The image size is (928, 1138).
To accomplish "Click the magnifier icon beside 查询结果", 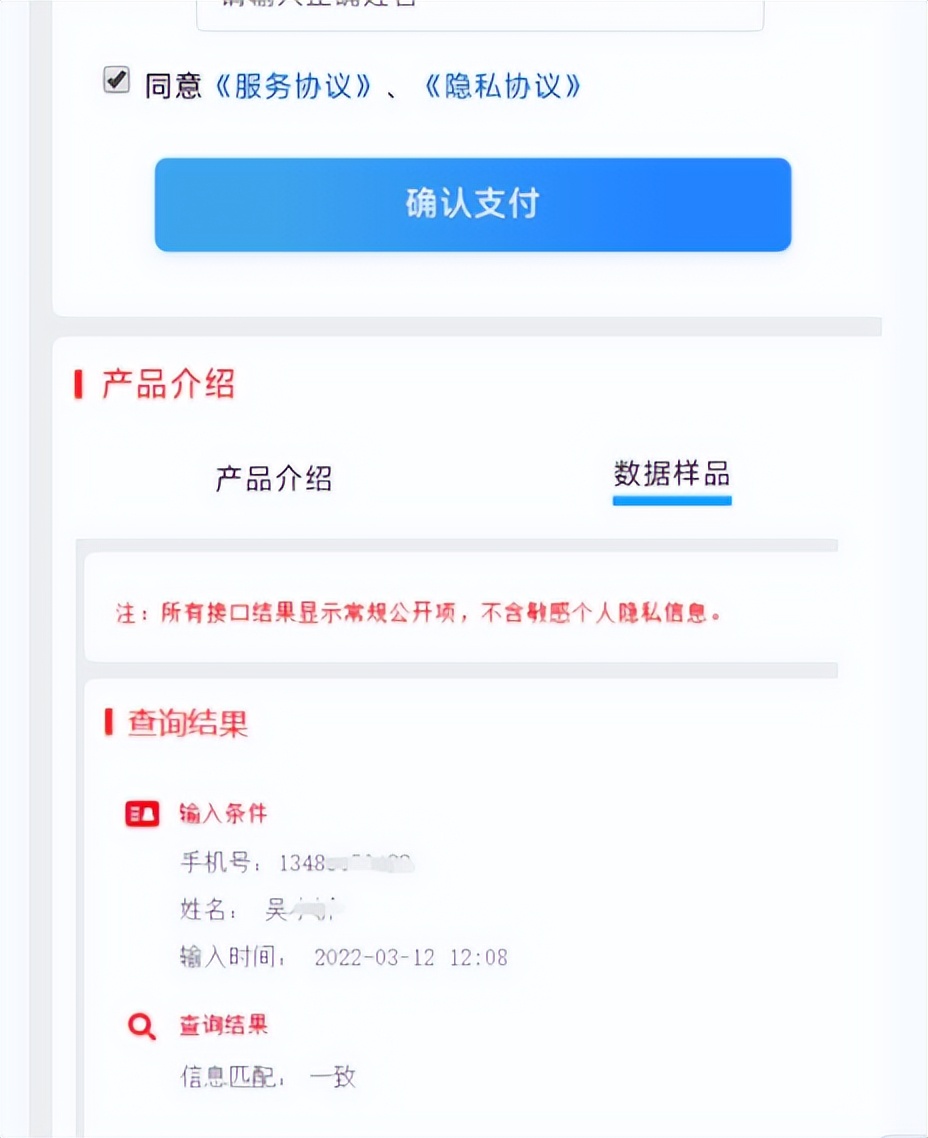I will (140, 1026).
